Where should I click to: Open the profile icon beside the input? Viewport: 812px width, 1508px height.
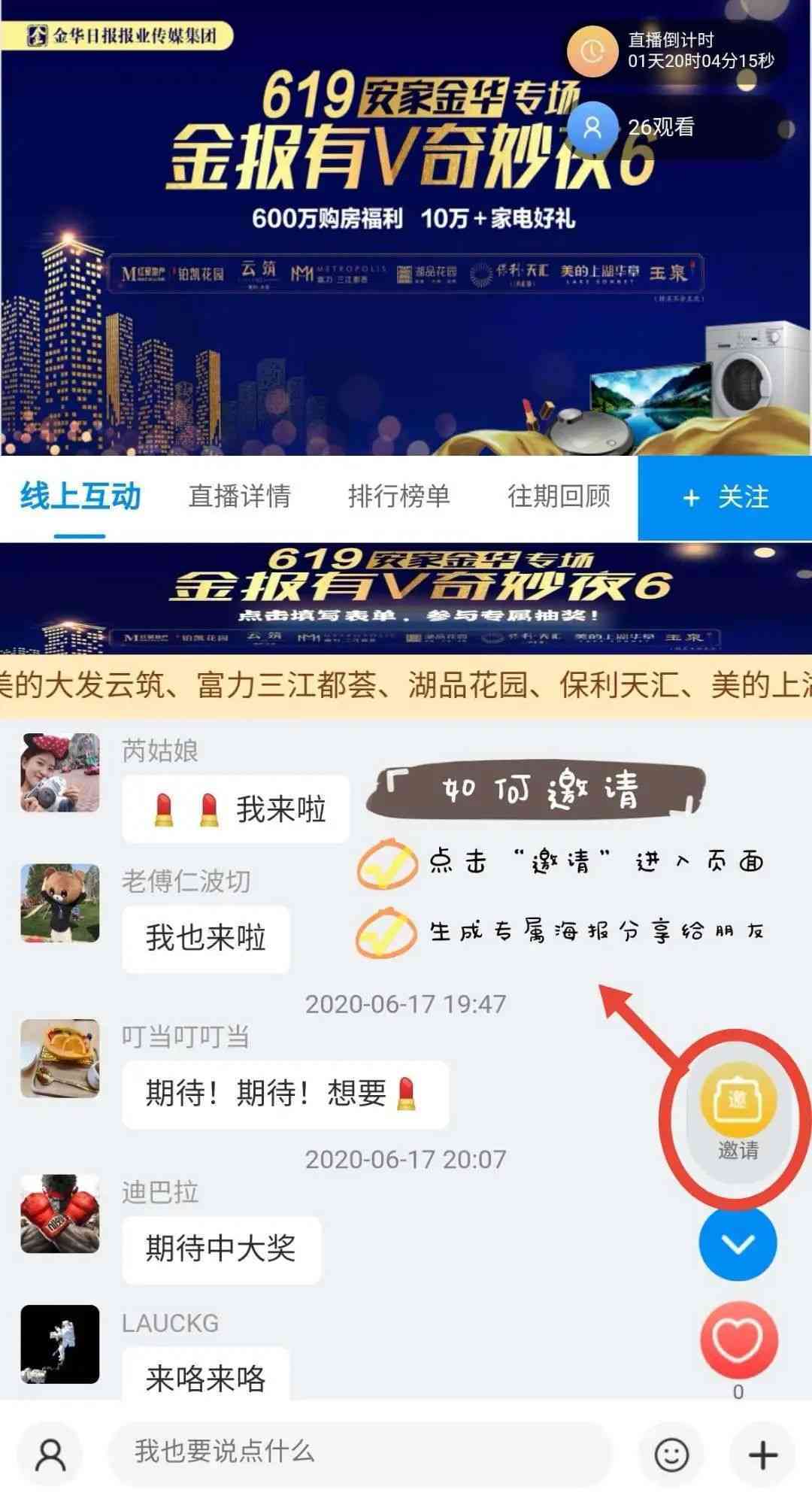tap(51, 1454)
